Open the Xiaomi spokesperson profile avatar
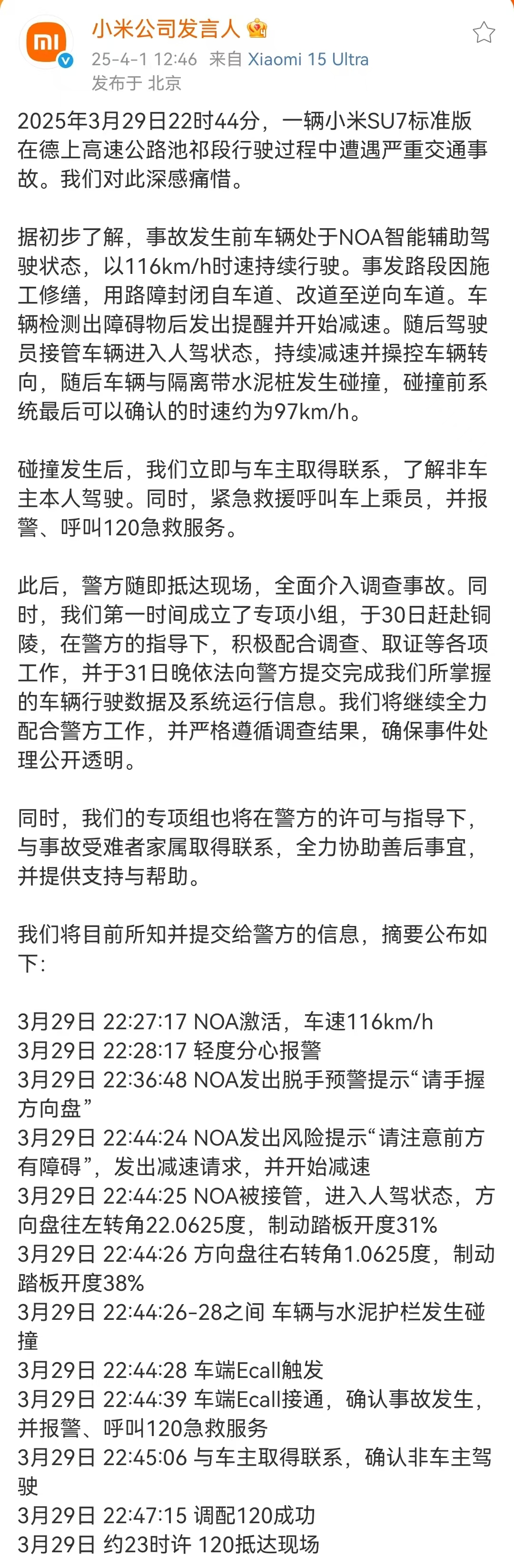514x1568 pixels. pyautogui.click(x=46, y=41)
